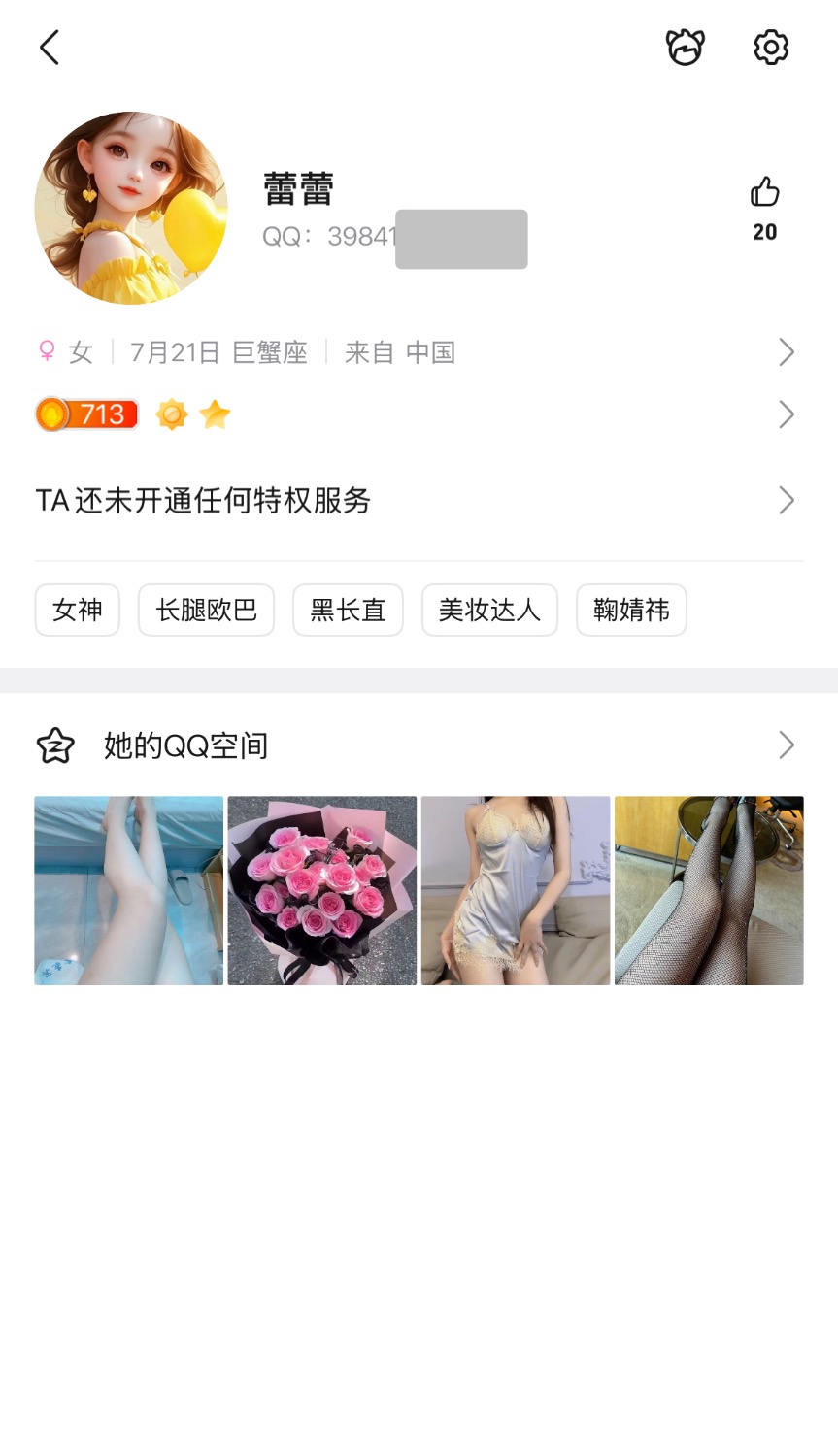This screenshot has width=838, height=1456.
Task: Go back using the top arrow
Action: [50, 47]
